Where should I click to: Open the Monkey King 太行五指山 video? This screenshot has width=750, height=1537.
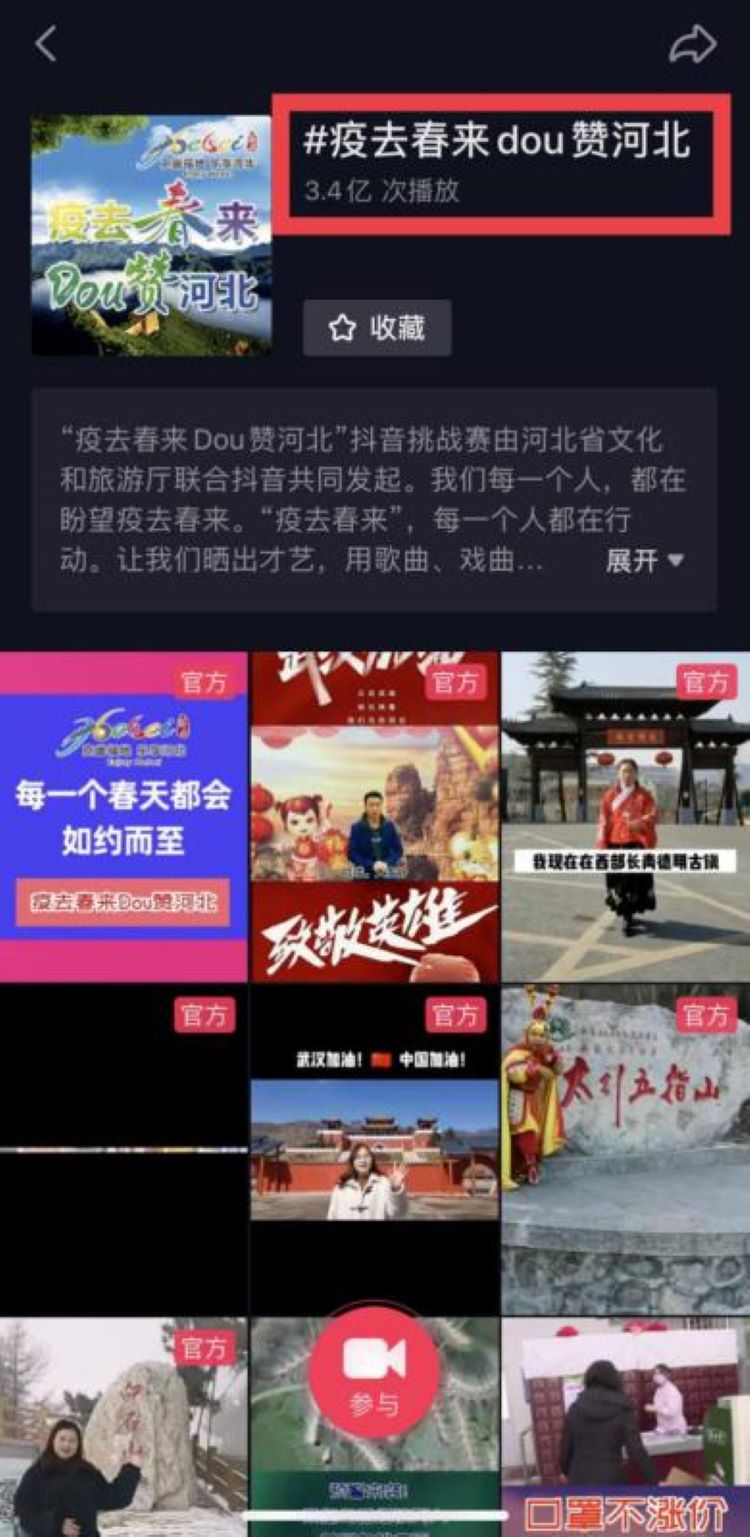(625, 1150)
